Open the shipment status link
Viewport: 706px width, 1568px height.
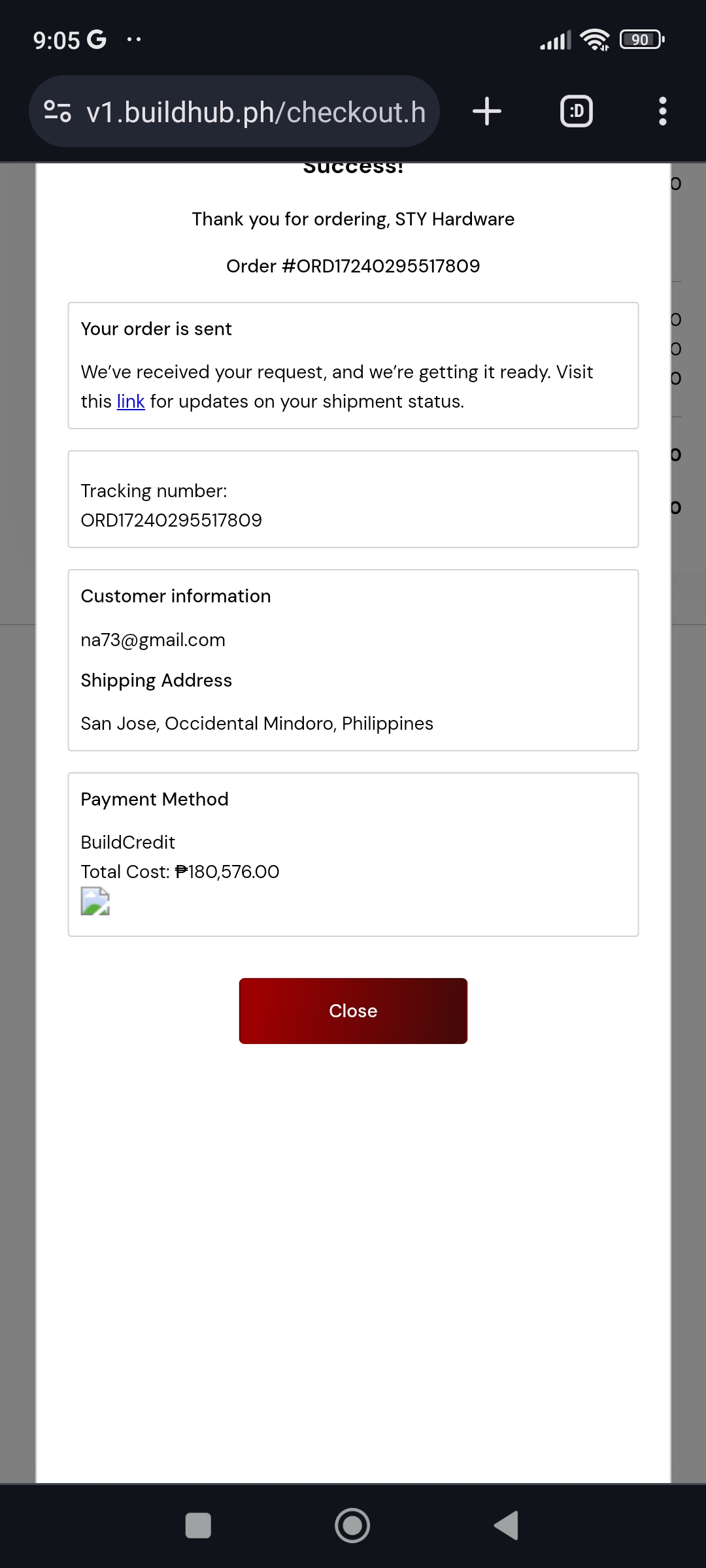click(x=131, y=401)
